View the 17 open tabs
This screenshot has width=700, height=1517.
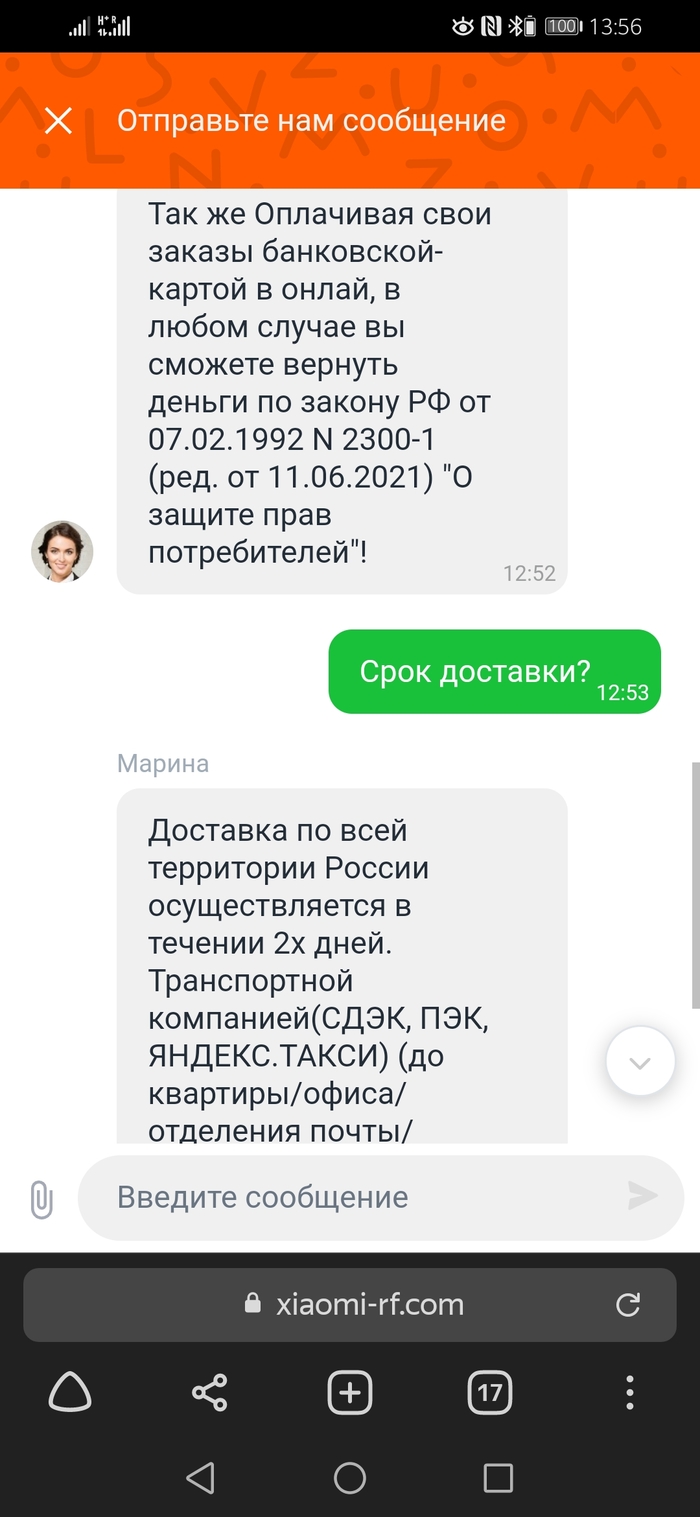coord(490,1392)
